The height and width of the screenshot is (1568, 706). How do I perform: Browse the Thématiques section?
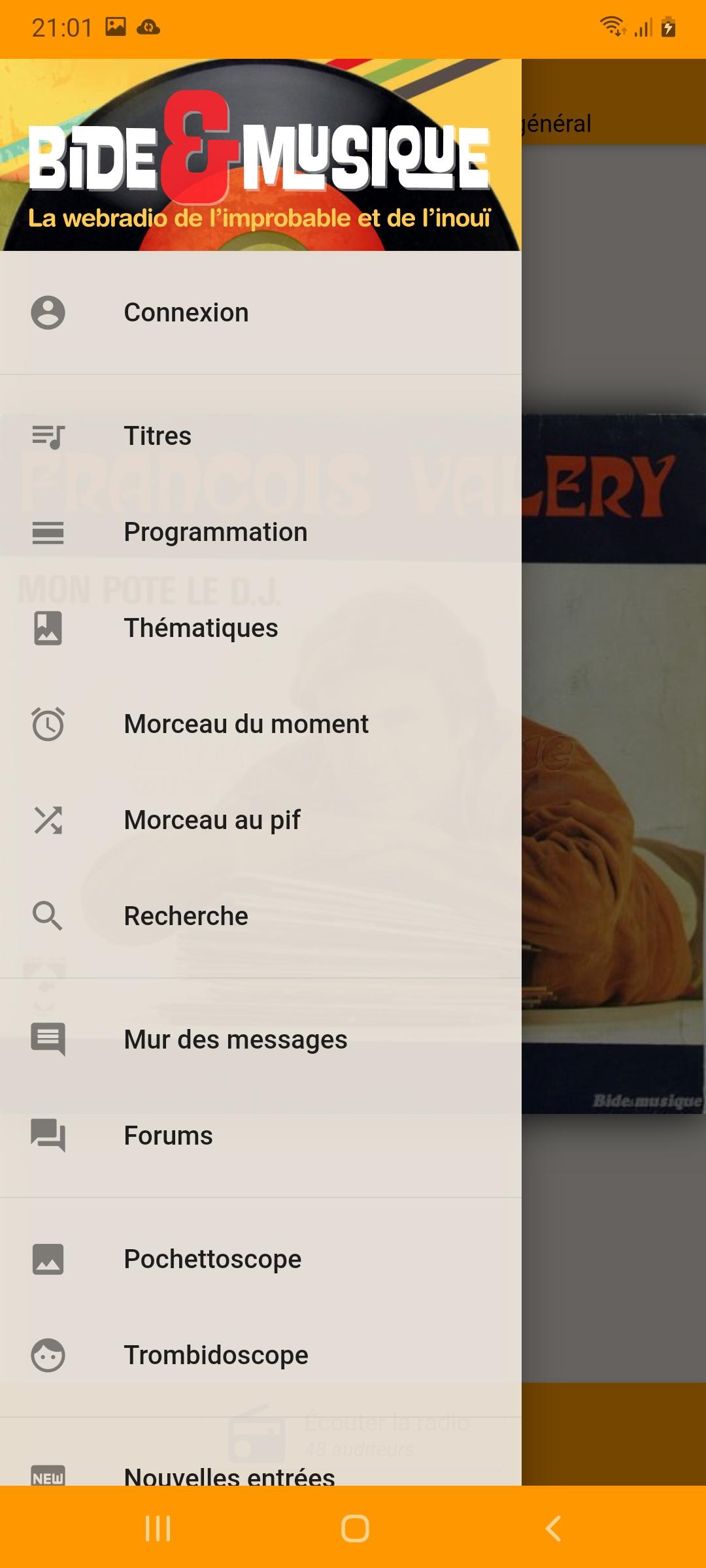201,628
